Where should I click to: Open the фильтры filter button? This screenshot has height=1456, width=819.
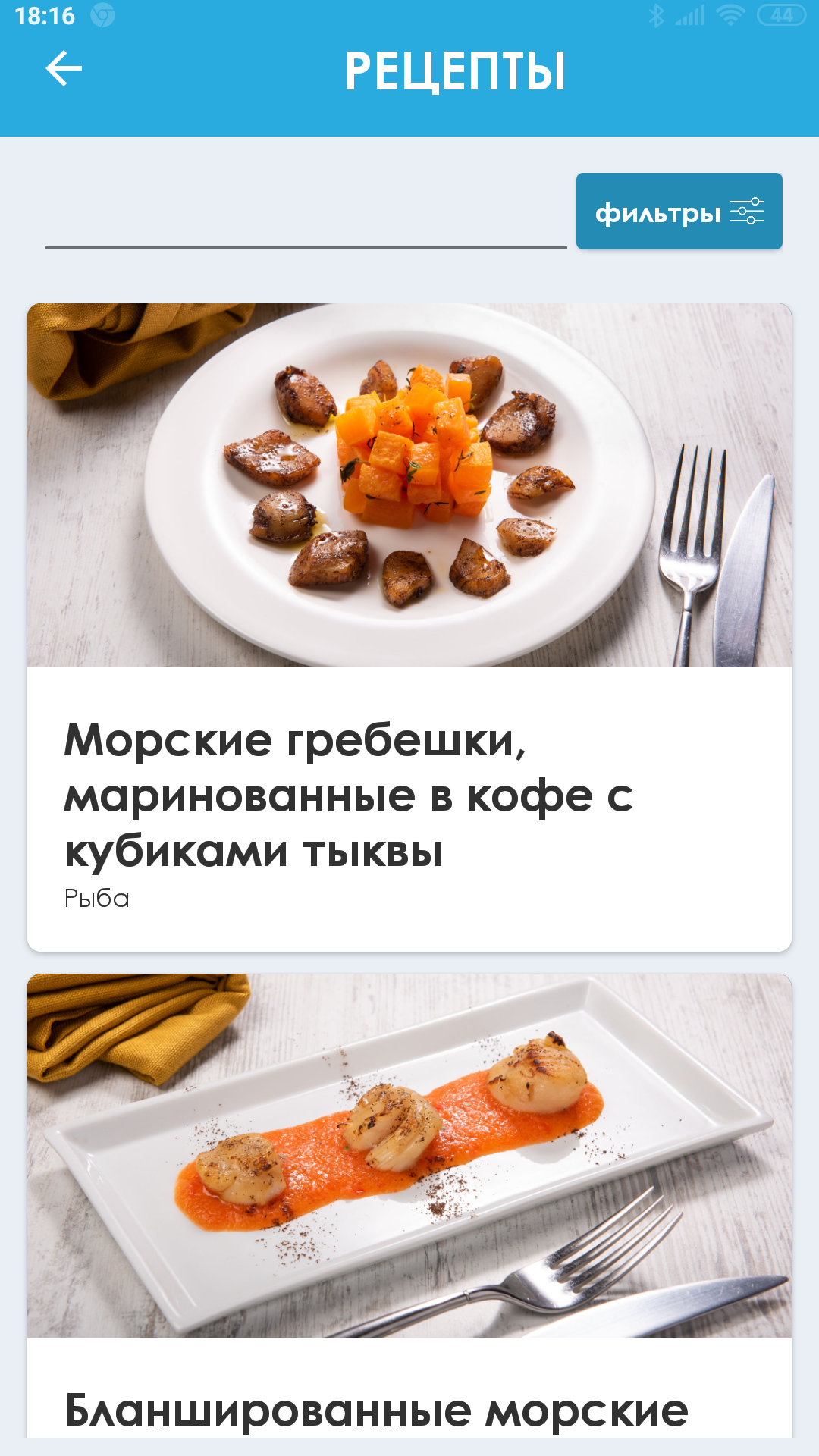(679, 212)
